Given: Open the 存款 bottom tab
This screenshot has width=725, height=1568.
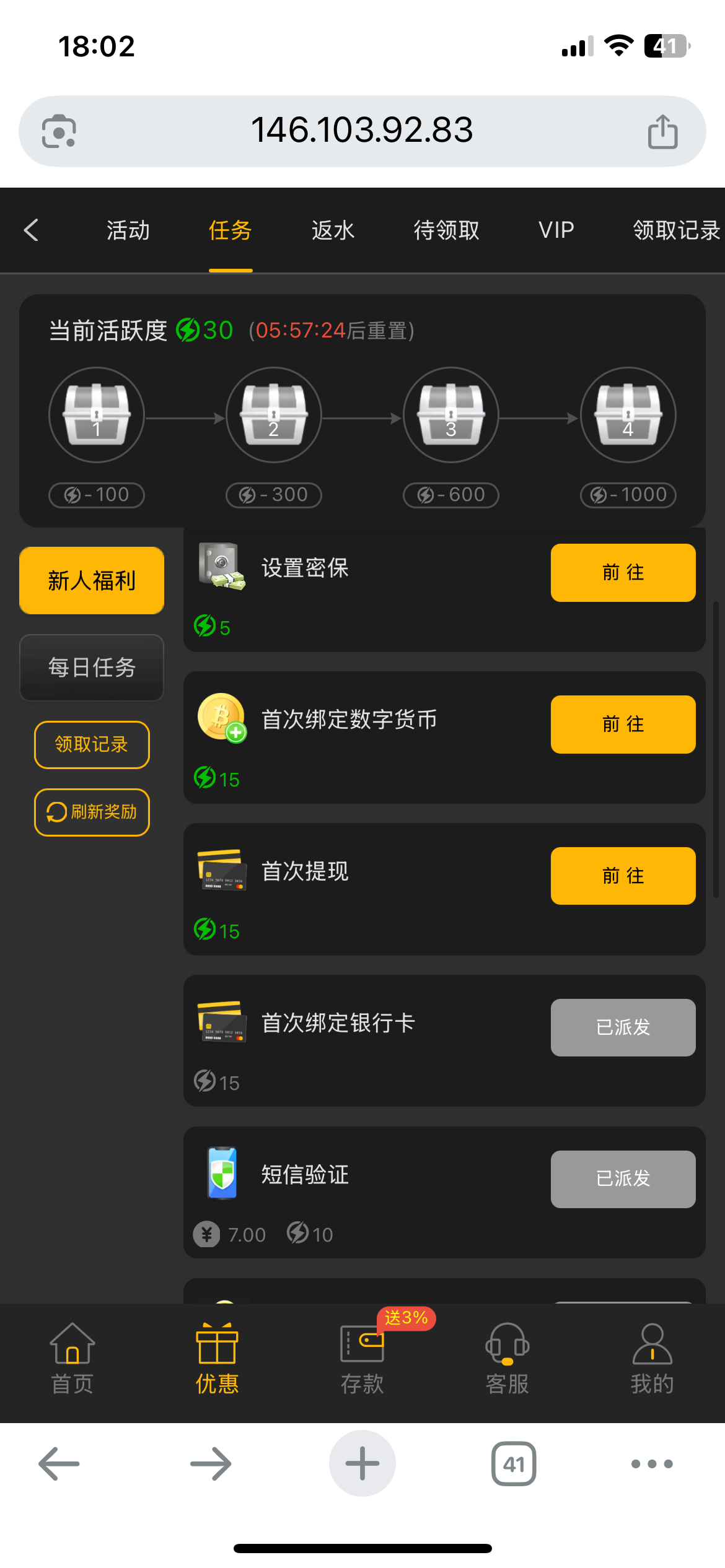Looking at the screenshot, I should [362, 1359].
